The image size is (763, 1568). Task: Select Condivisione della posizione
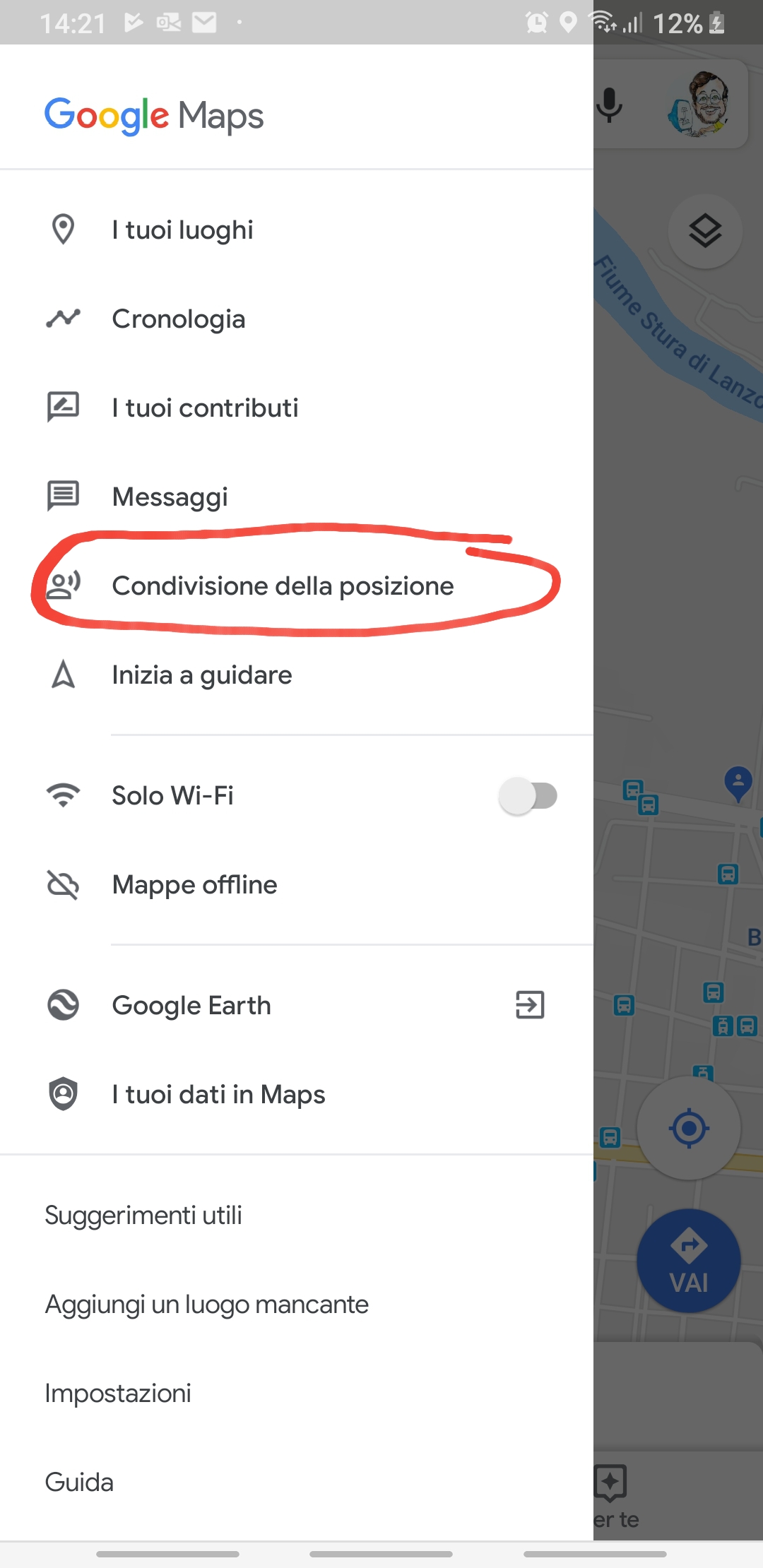click(283, 586)
